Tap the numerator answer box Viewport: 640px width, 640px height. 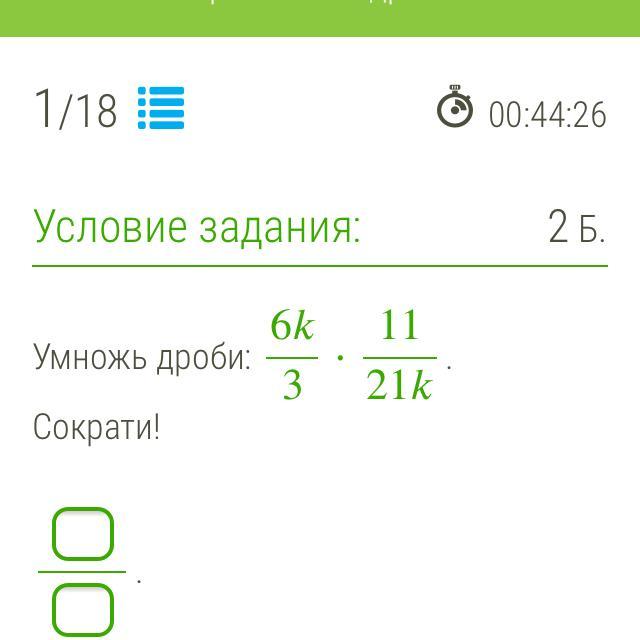click(83, 536)
